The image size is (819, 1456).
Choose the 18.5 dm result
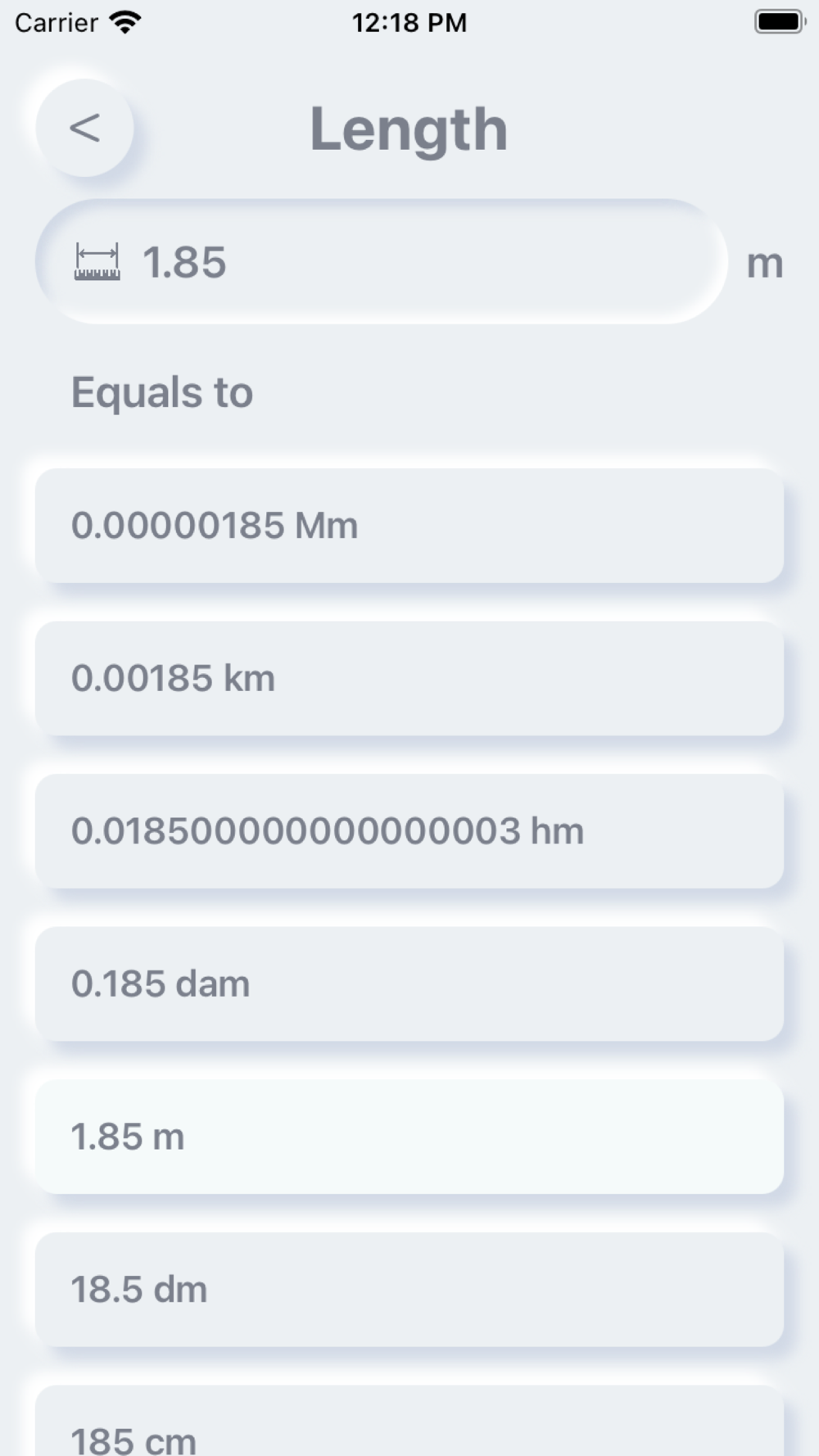point(409,1290)
